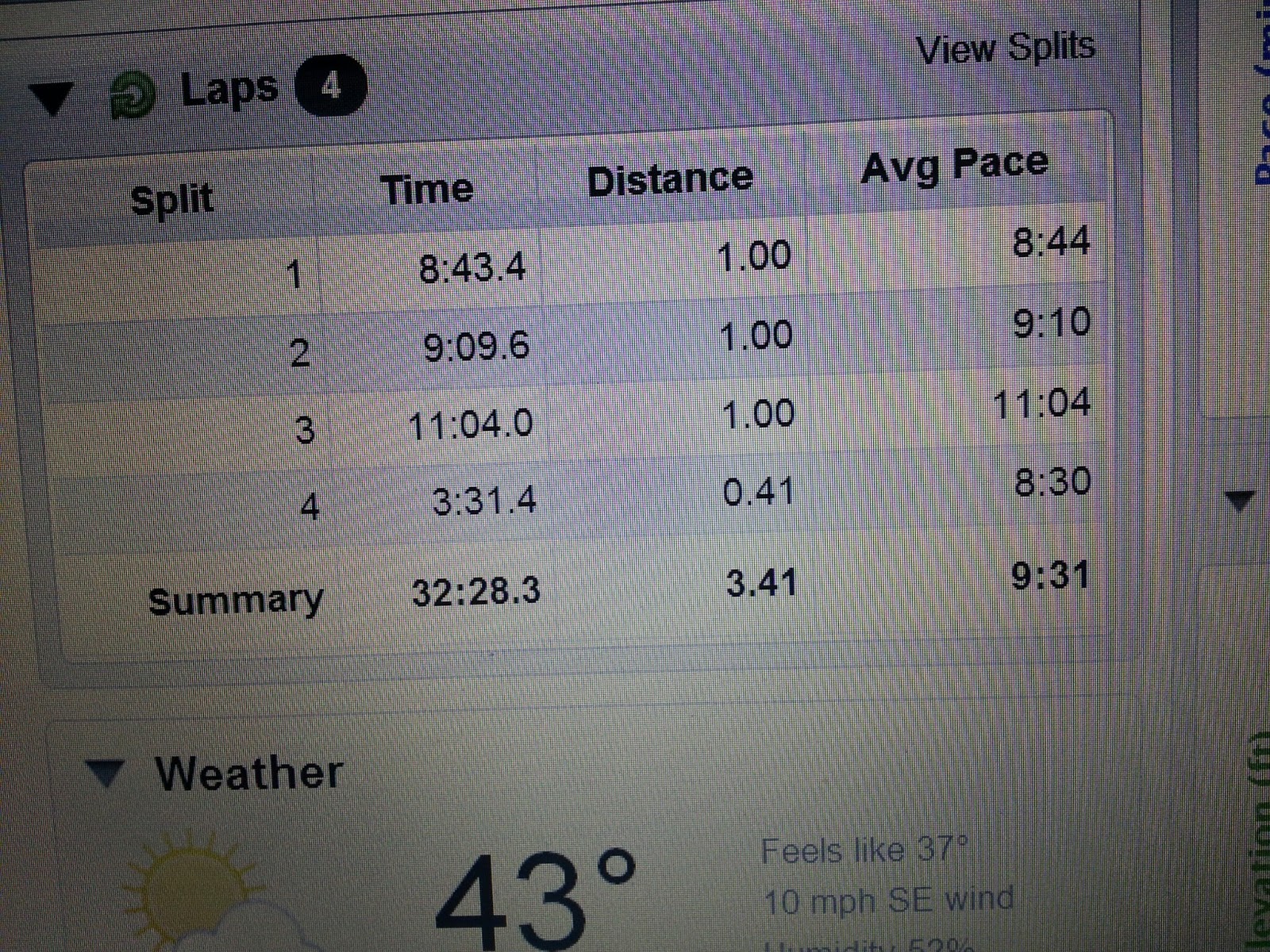Open the View Splits link
The image size is (1270, 952).
point(1006,48)
